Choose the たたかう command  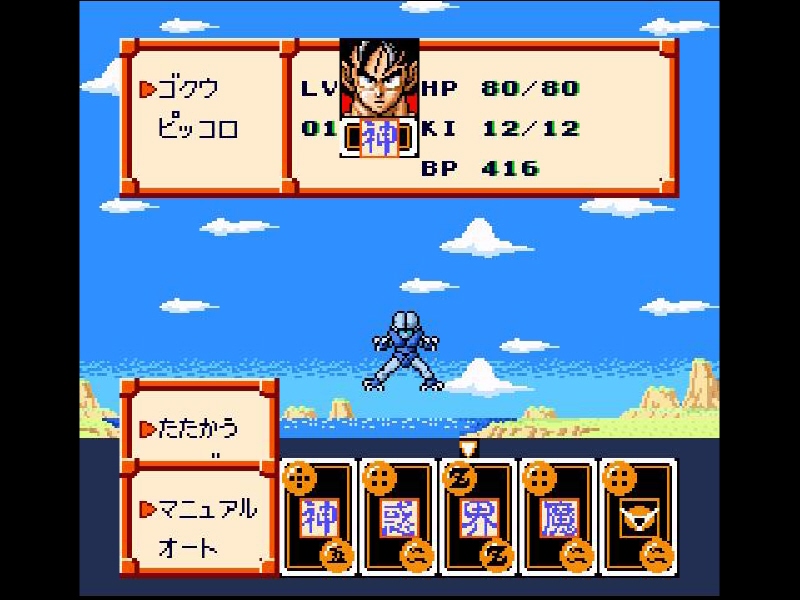click(198, 428)
